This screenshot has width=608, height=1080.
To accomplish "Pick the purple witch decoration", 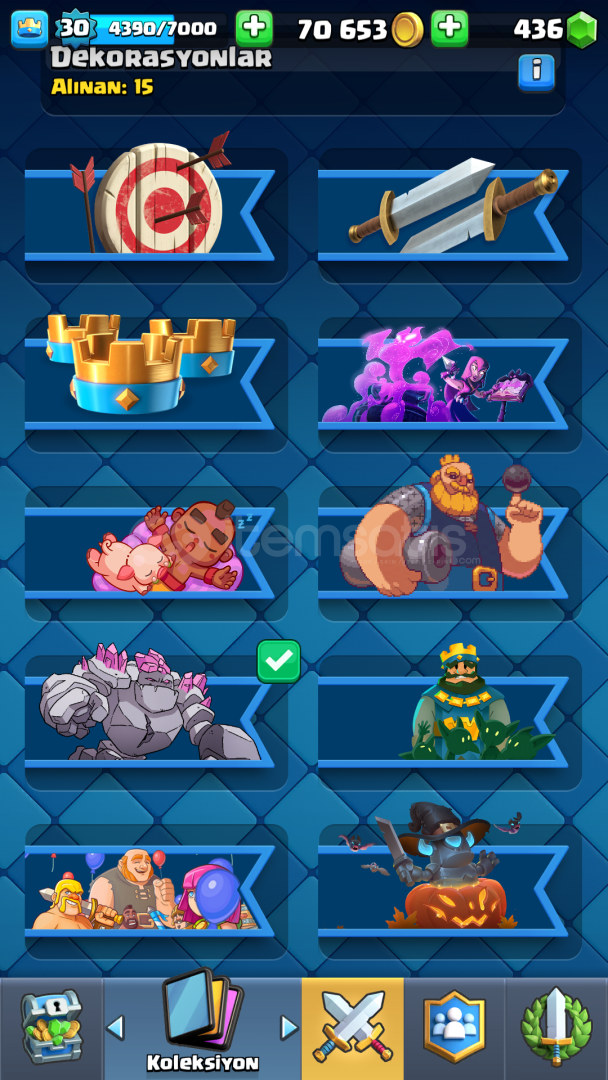I will click(450, 384).
